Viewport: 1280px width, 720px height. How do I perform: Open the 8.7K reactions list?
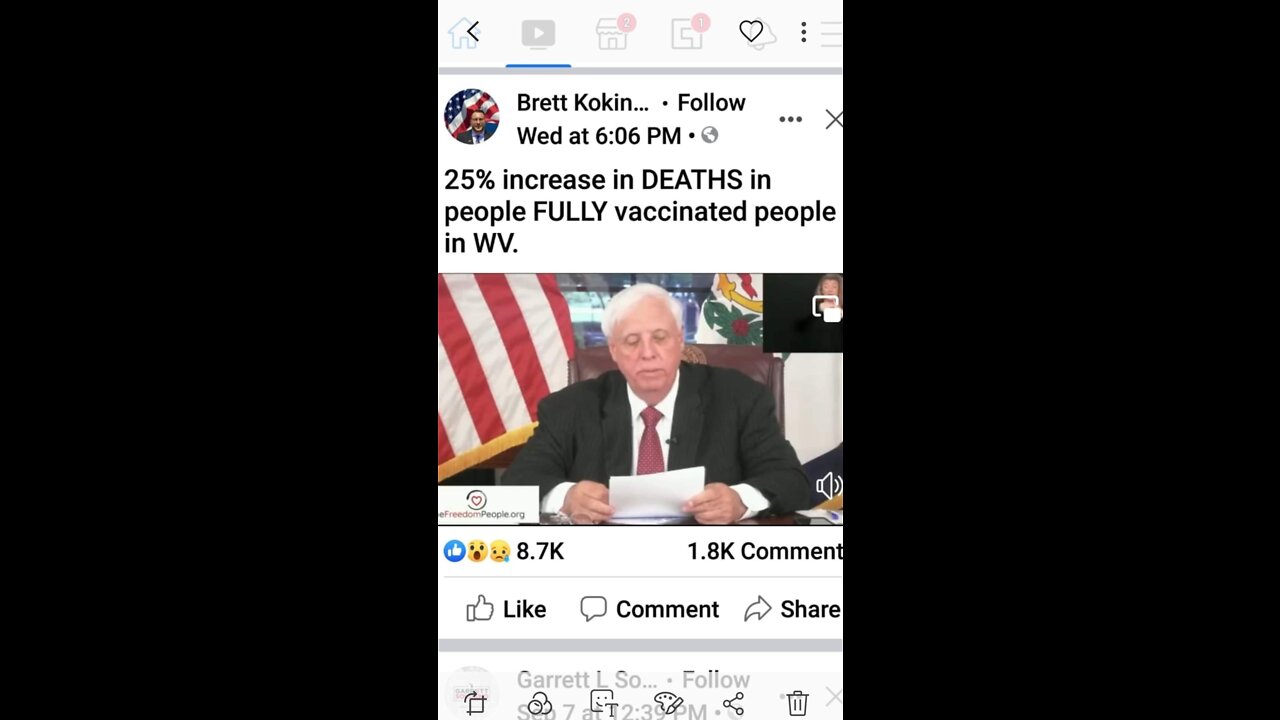(x=504, y=551)
